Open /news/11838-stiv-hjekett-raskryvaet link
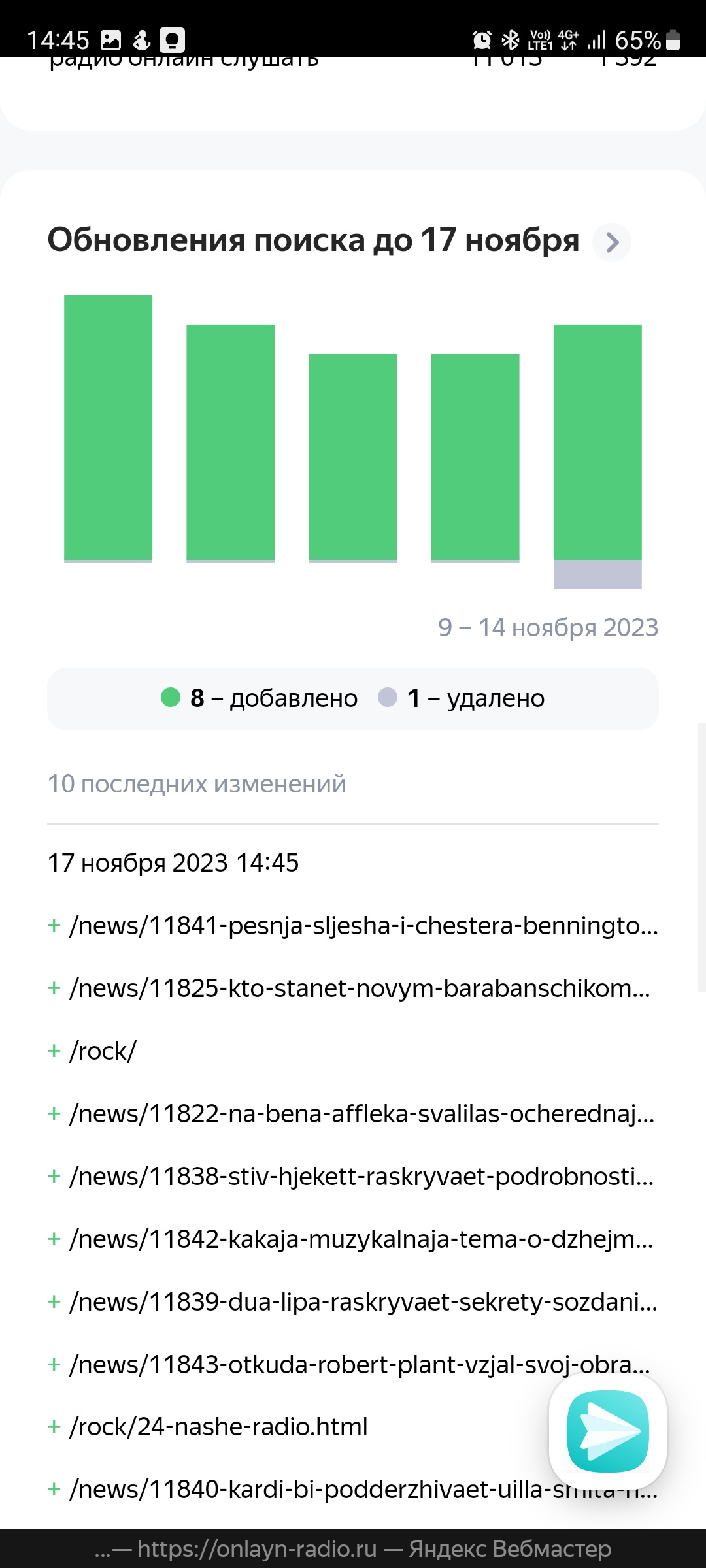This screenshot has width=706, height=1568. point(361,1177)
